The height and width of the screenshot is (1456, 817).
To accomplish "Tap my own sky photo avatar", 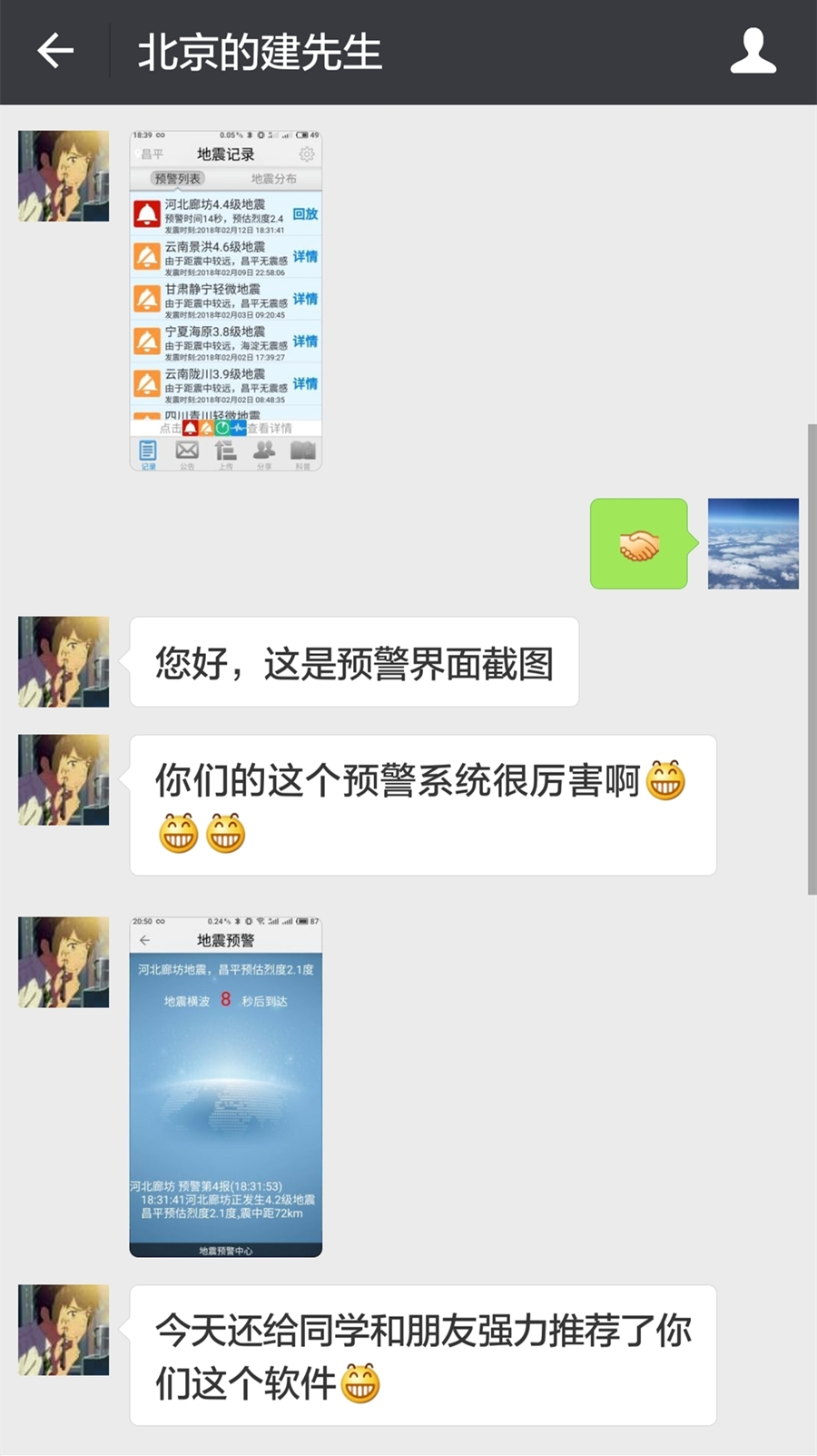I will point(753,543).
